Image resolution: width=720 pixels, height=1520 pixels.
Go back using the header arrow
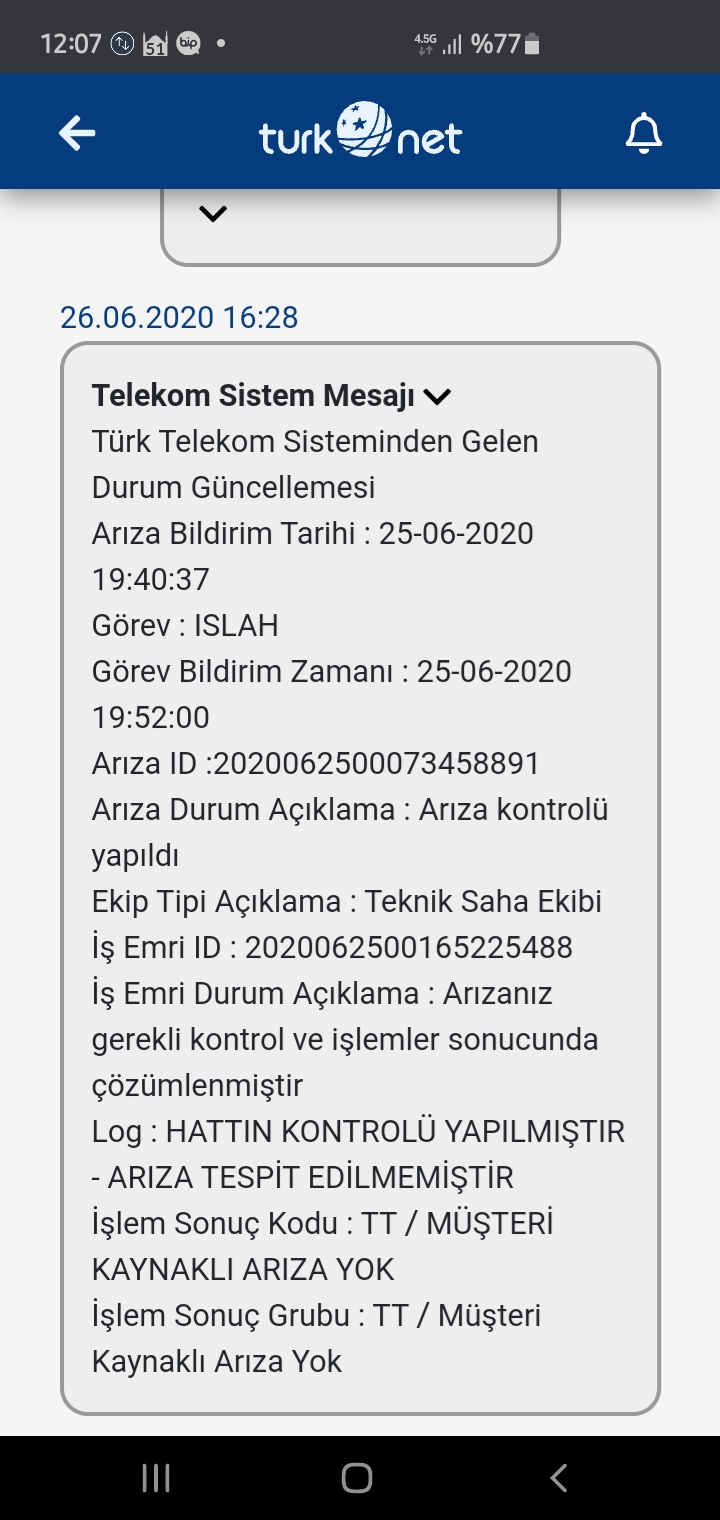tap(77, 133)
